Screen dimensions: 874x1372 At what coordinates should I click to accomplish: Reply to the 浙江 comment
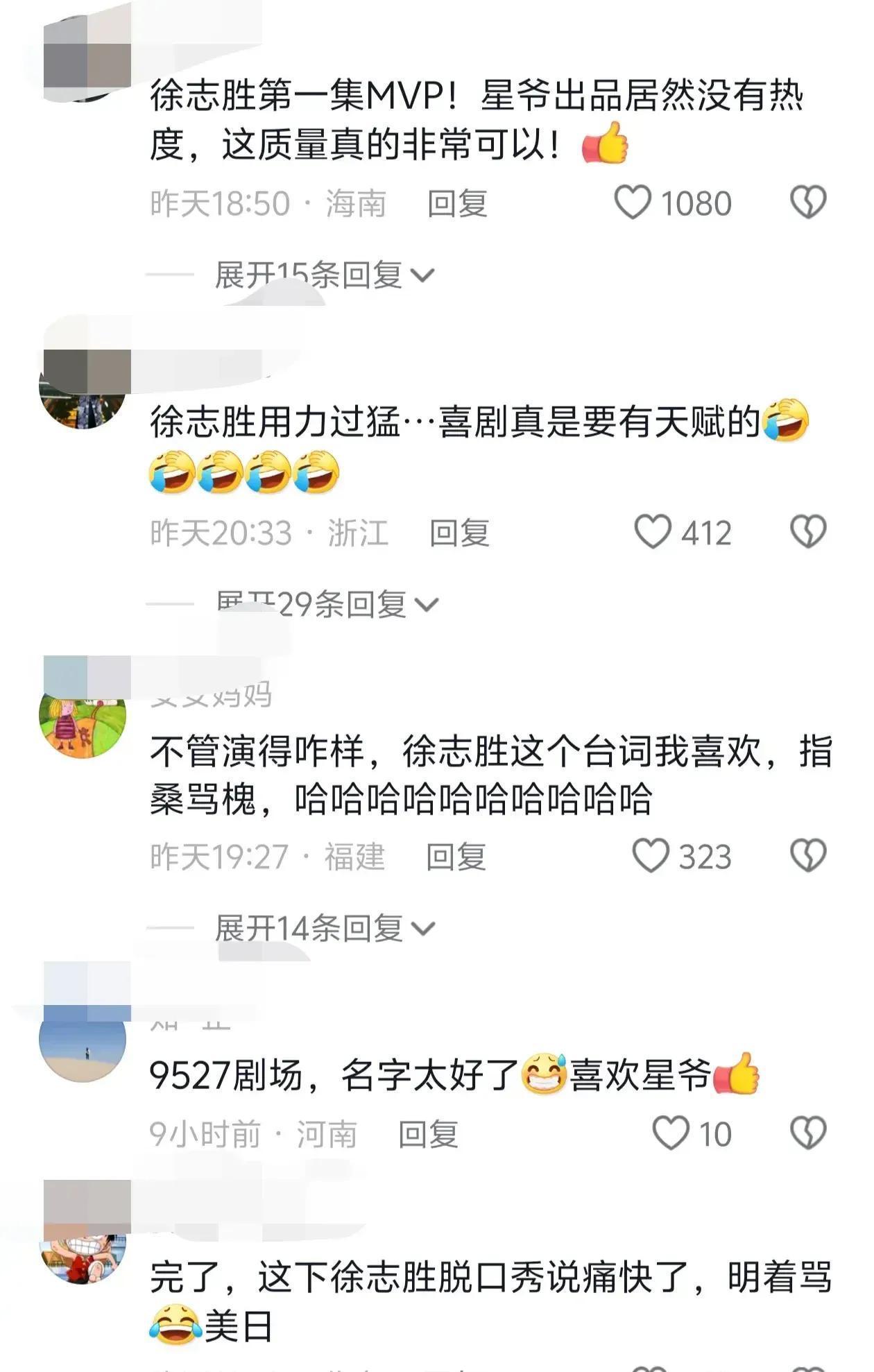459,533
